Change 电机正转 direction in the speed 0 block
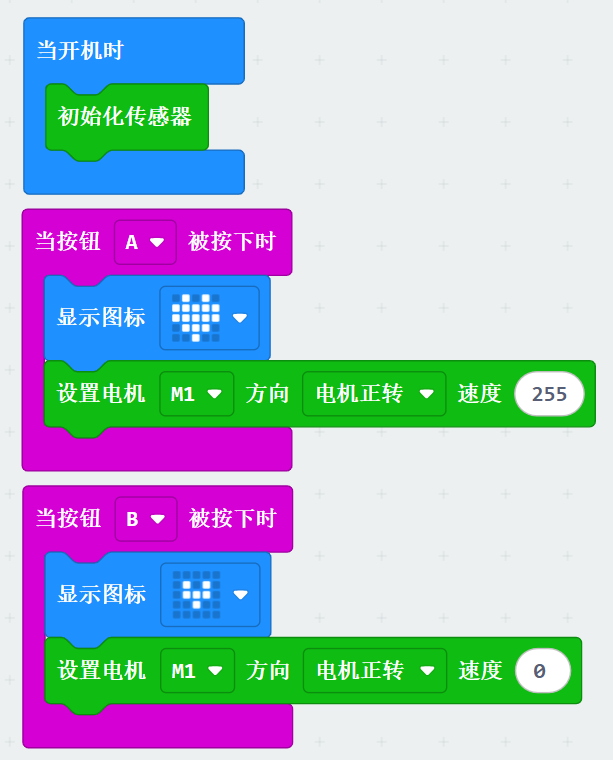Image resolution: width=613 pixels, height=760 pixels. 374,671
